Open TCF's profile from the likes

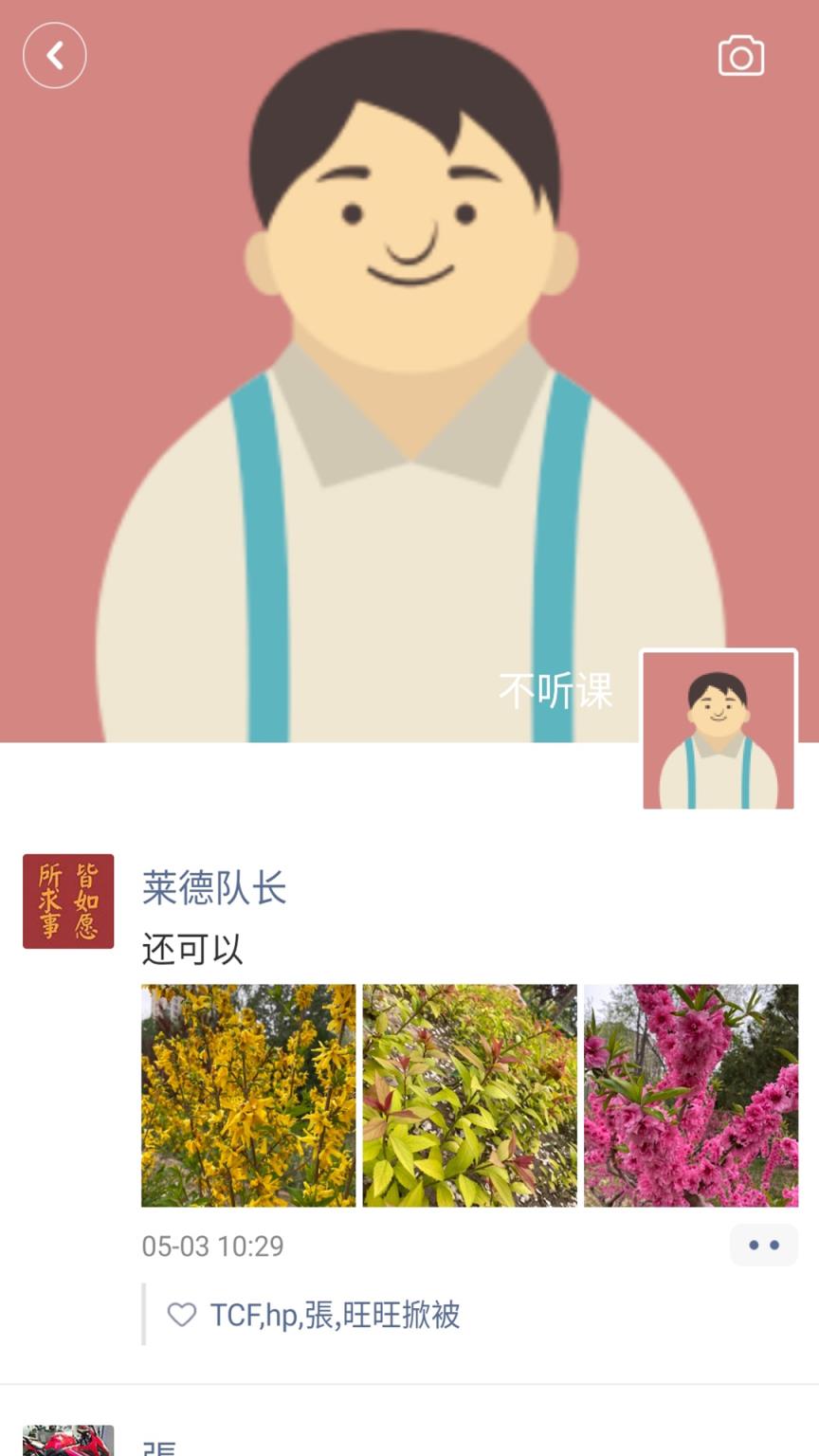point(234,1315)
